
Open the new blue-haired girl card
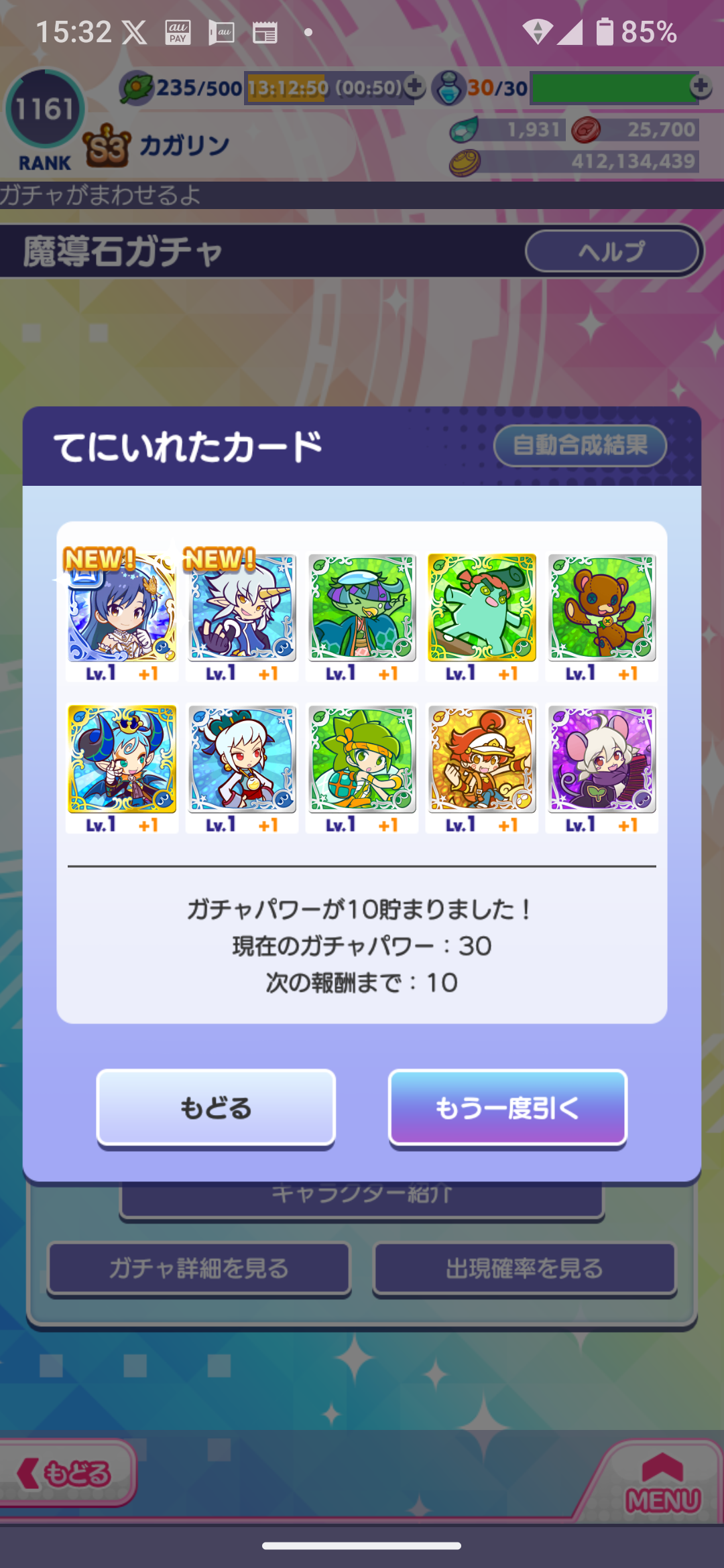click(x=122, y=608)
